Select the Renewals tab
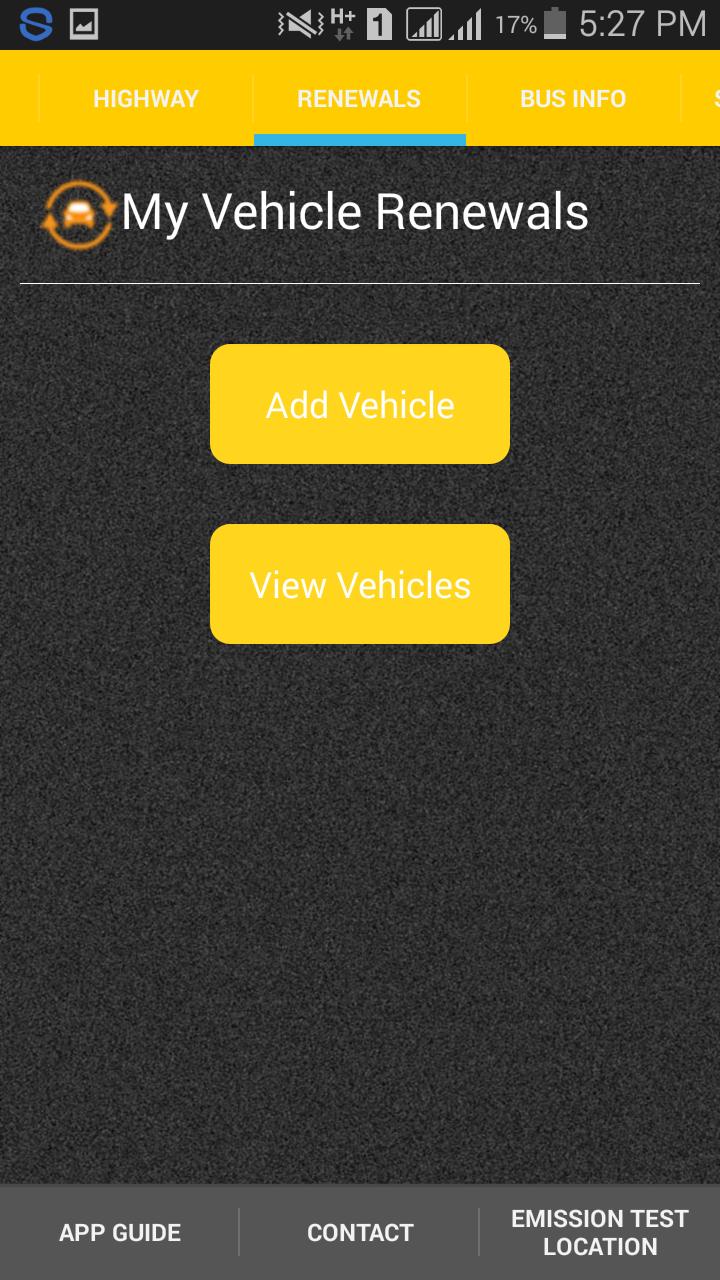The image size is (720, 1280). pos(359,99)
